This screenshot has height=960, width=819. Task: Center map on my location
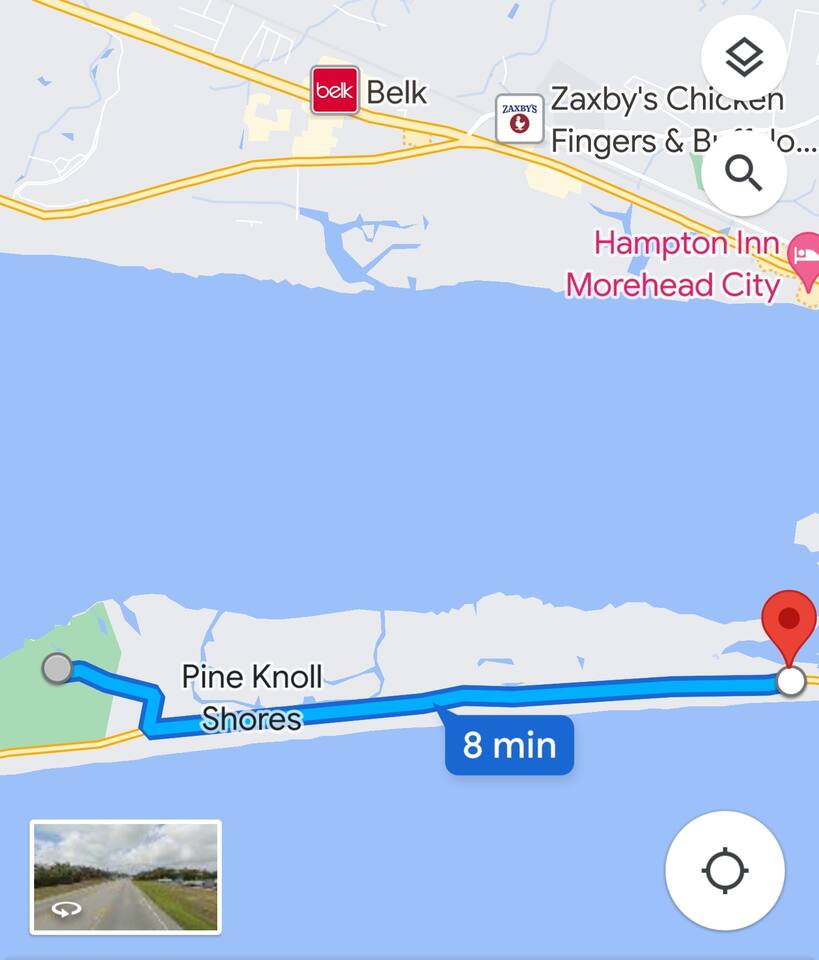pos(725,871)
